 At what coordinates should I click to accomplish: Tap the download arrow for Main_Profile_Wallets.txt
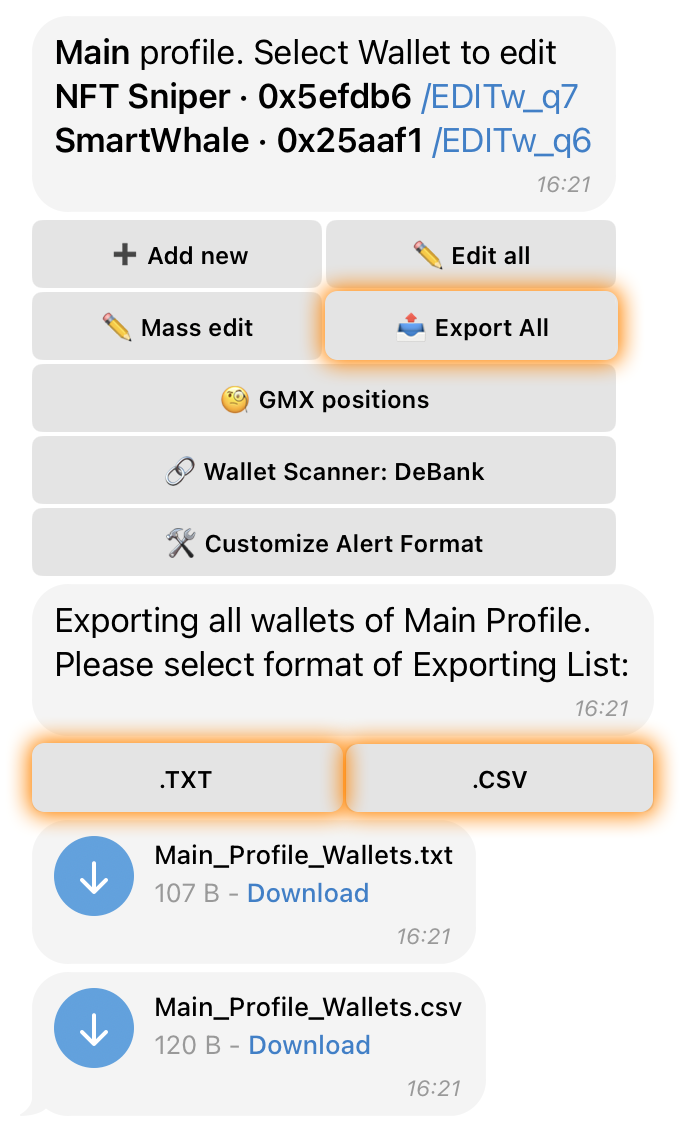94,876
